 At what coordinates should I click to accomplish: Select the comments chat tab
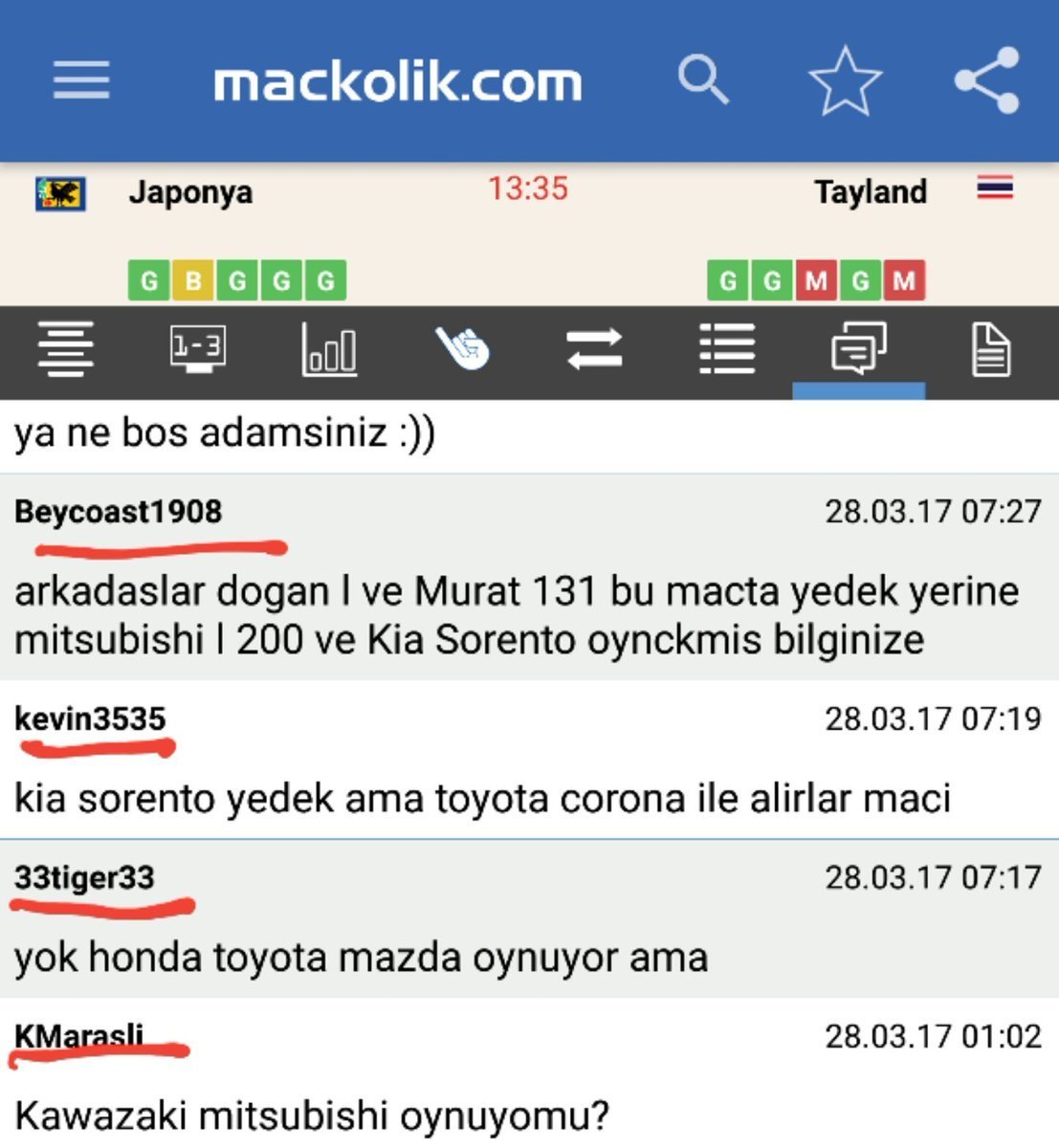[858, 348]
